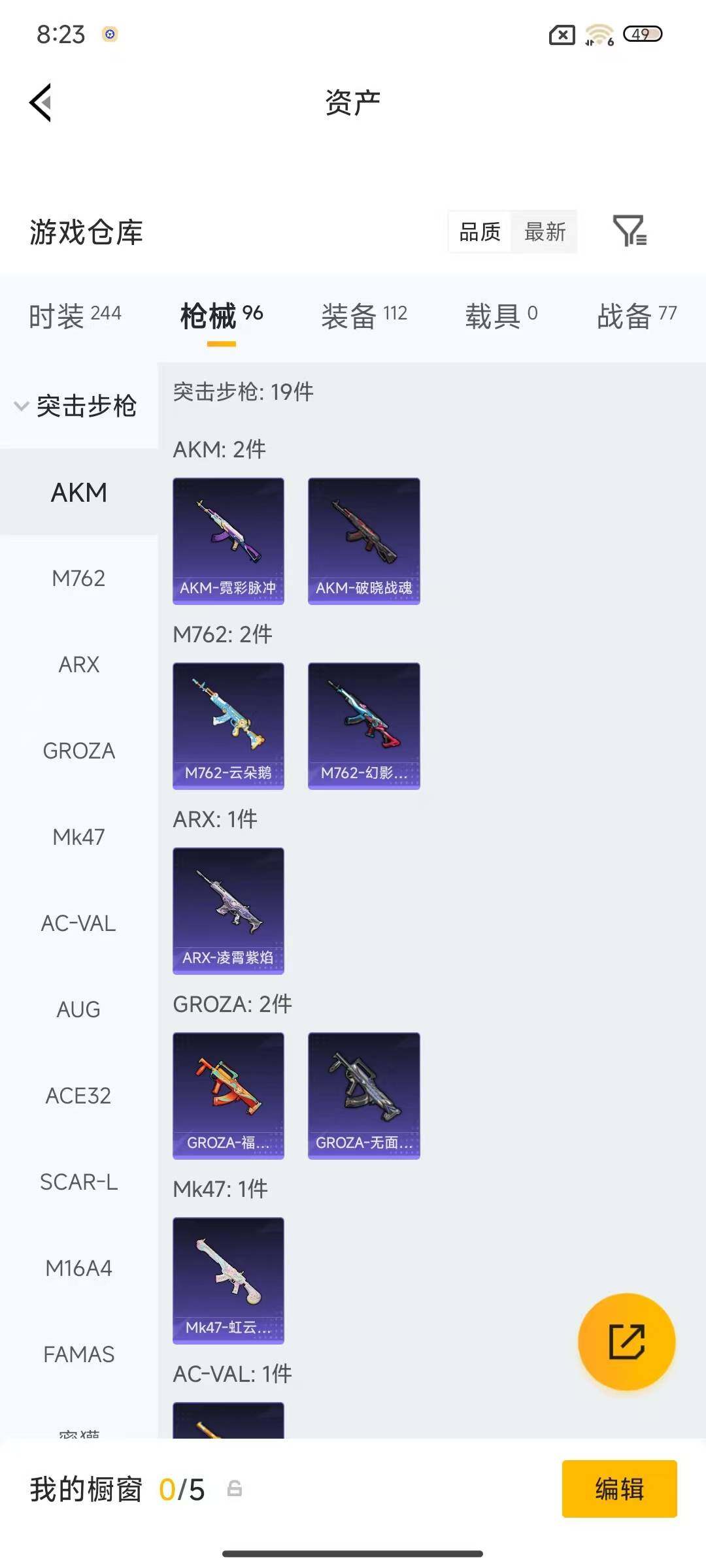Select GROZA in the side list
This screenshot has width=706, height=1568.
pyautogui.click(x=78, y=751)
